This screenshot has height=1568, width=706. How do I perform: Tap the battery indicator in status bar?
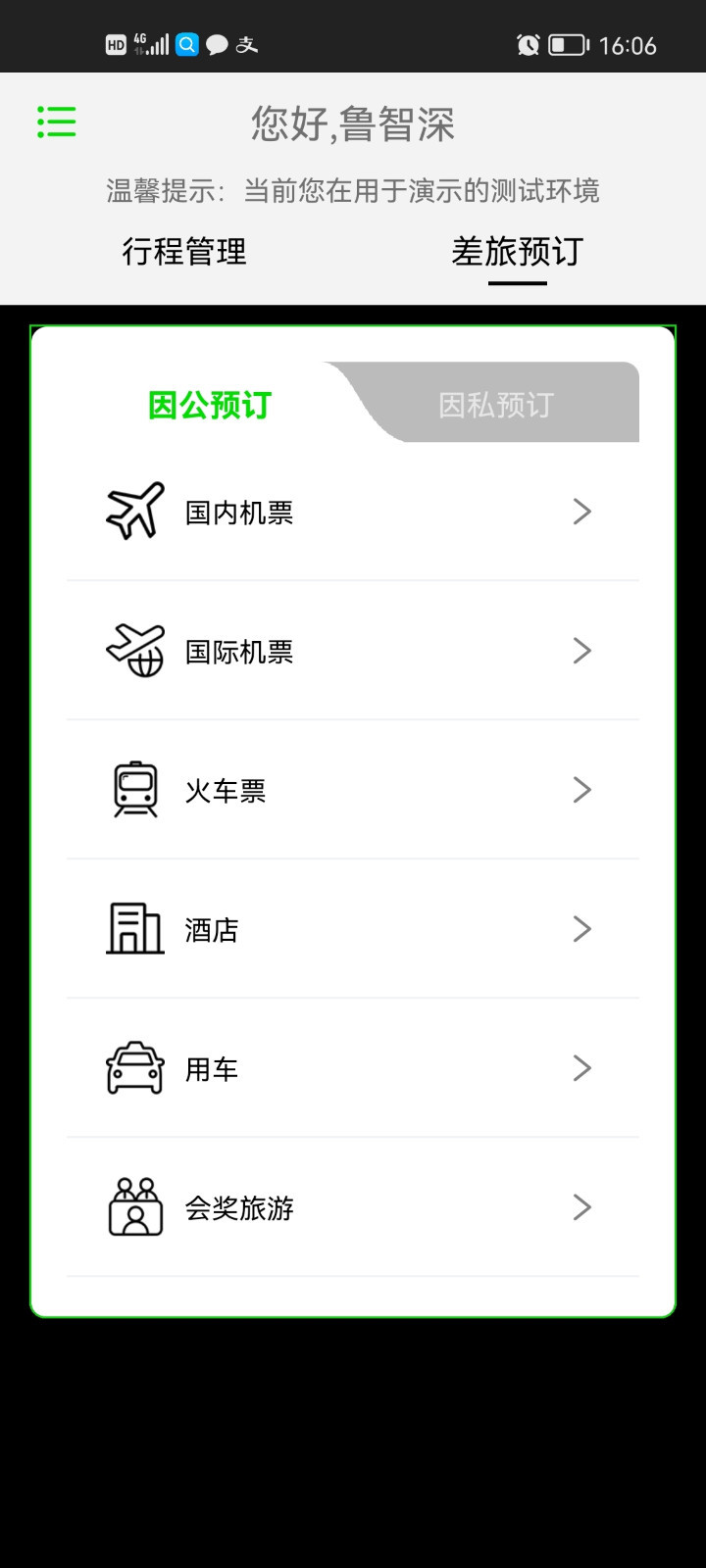click(567, 44)
